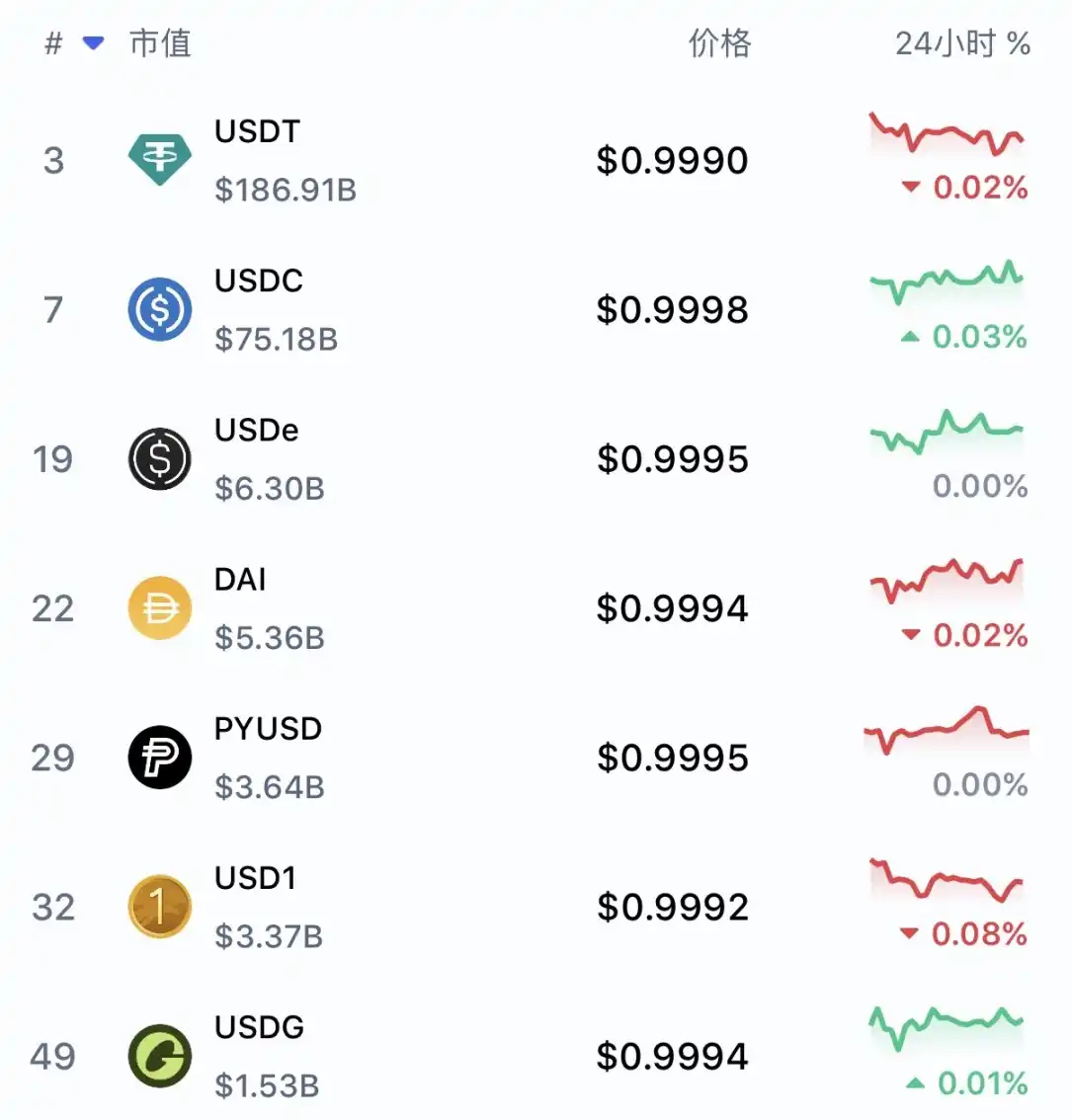Sort the list by the 价格 column
1072x1120 pixels.
pyautogui.click(x=719, y=43)
